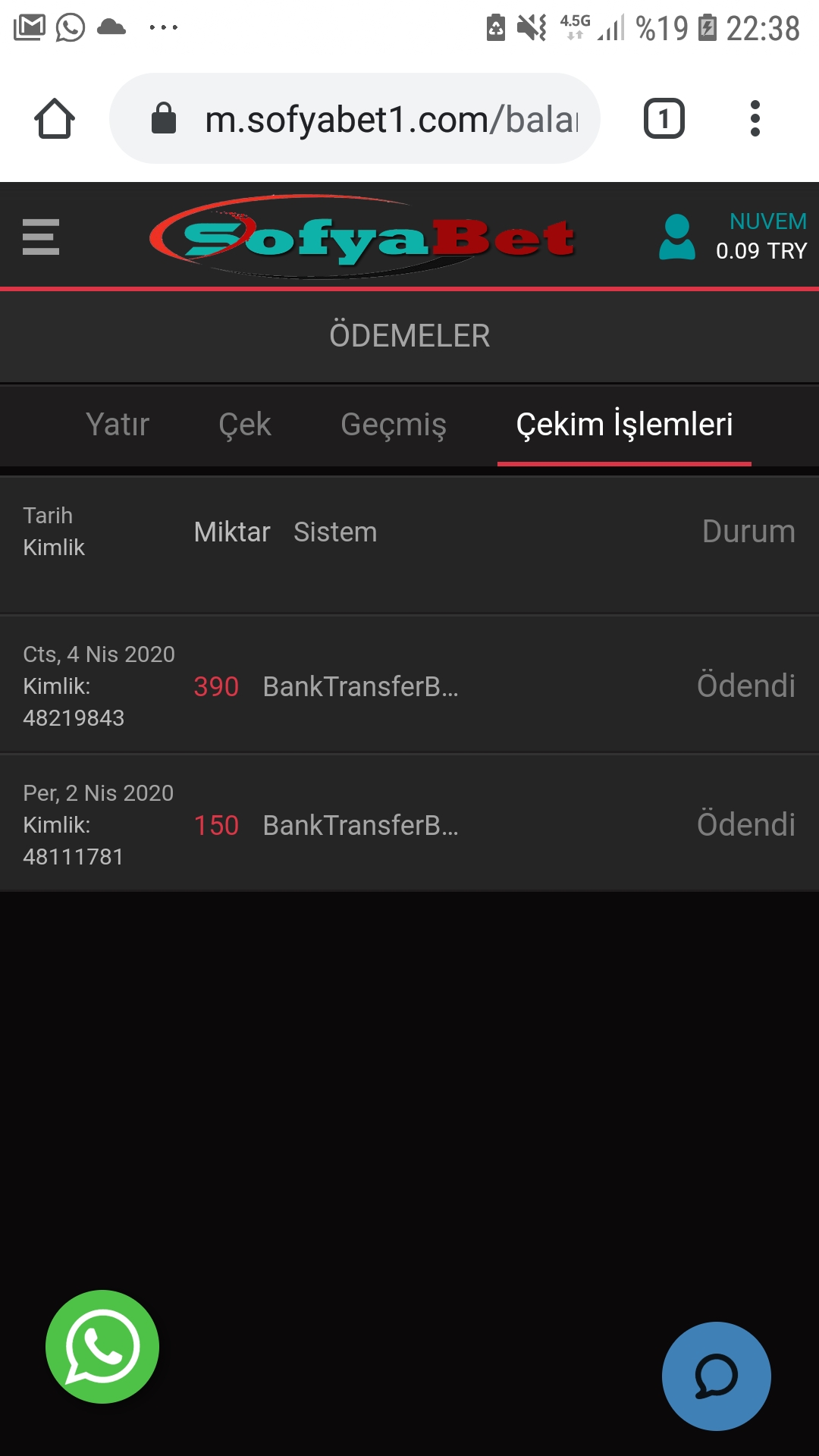The image size is (819, 1456).
Task: Select the Çekim İşlemleri tab
Action: pyautogui.click(x=624, y=425)
